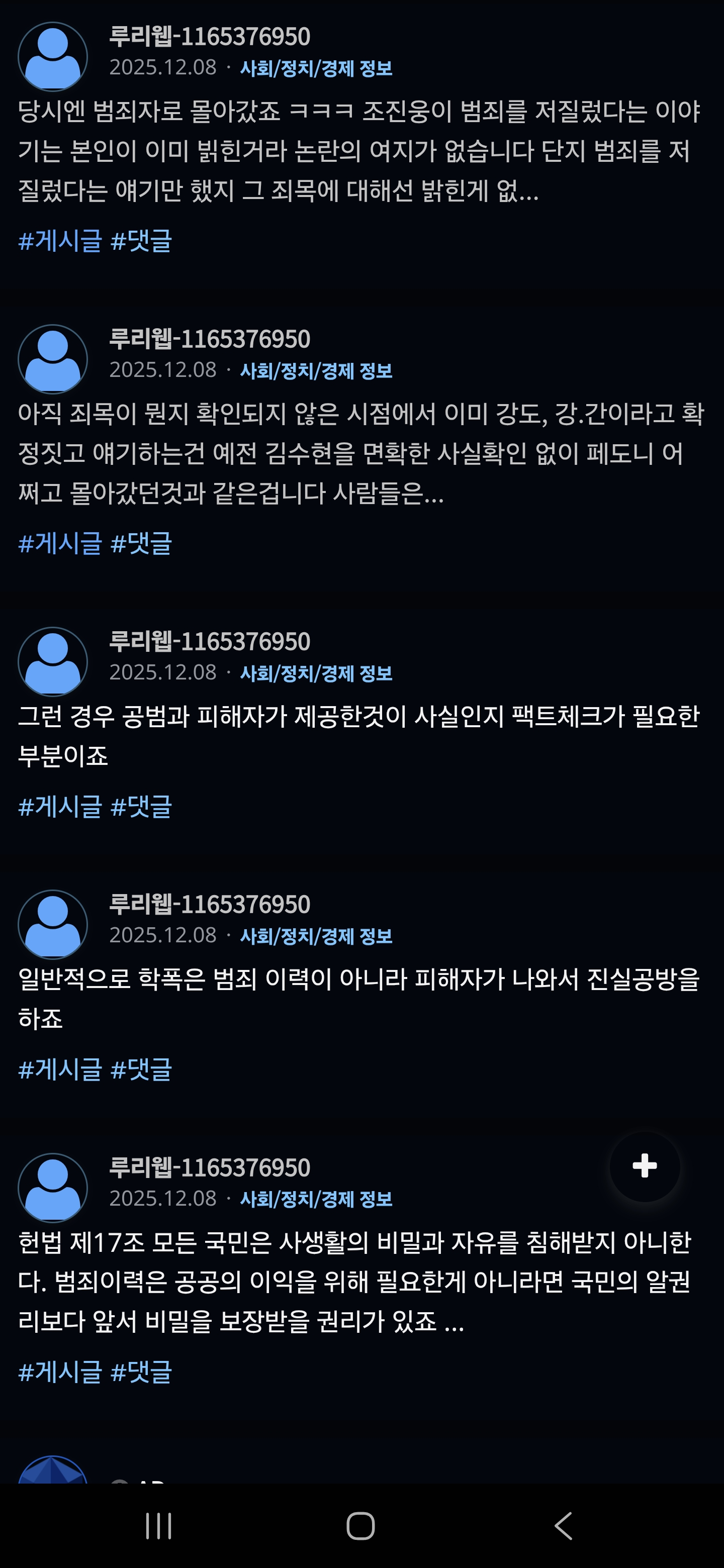Tap #게시글 hashtag under 아직 죄목이 comment
Image resolution: width=724 pixels, height=1568 pixels.
point(60,543)
